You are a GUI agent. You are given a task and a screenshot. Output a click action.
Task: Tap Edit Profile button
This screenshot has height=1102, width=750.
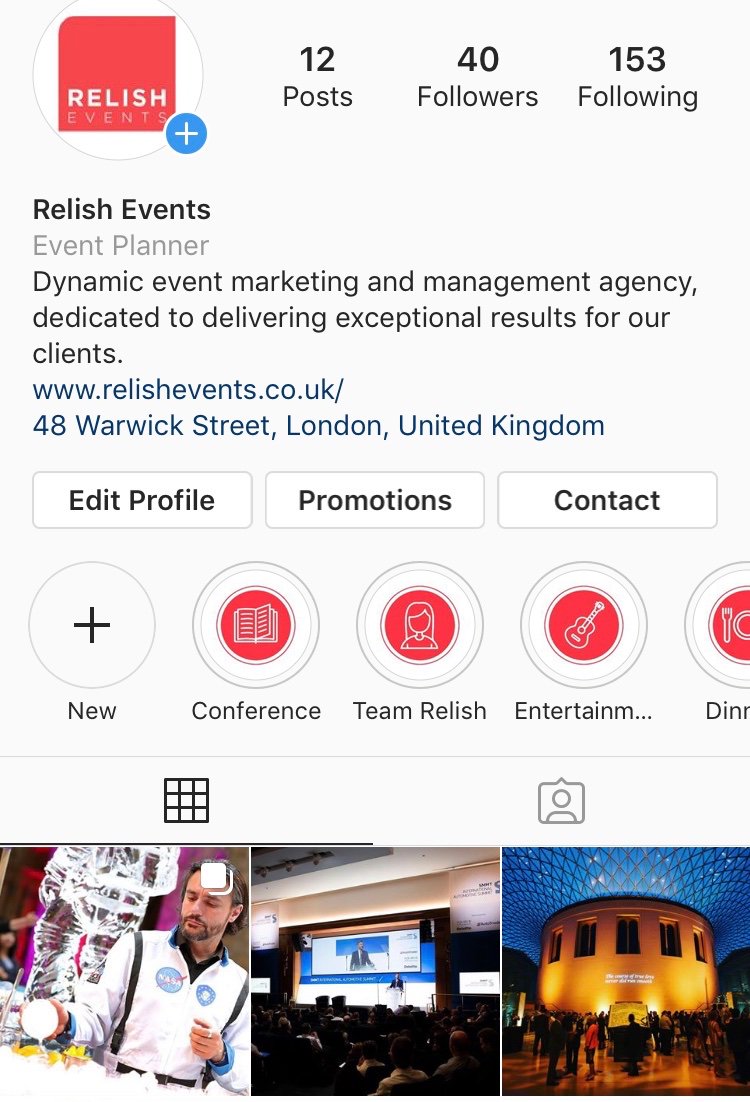click(x=142, y=500)
